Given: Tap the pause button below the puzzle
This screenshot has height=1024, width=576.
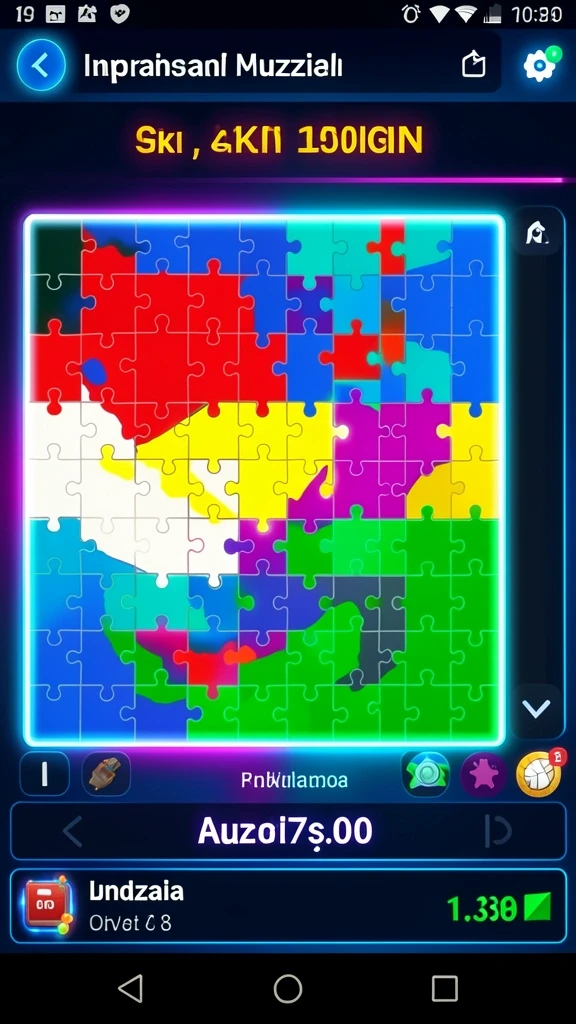Looking at the screenshot, I should (x=44, y=774).
